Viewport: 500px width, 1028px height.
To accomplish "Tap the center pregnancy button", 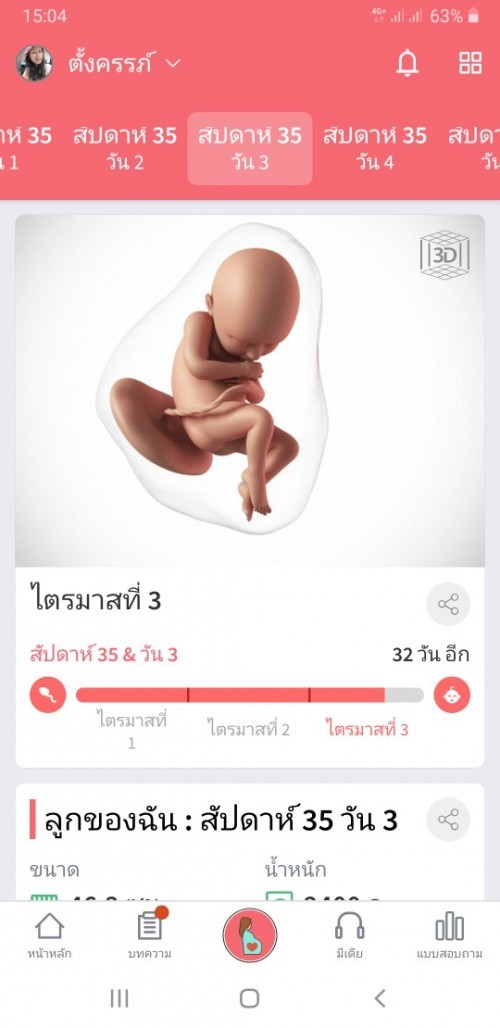I will 250,935.
